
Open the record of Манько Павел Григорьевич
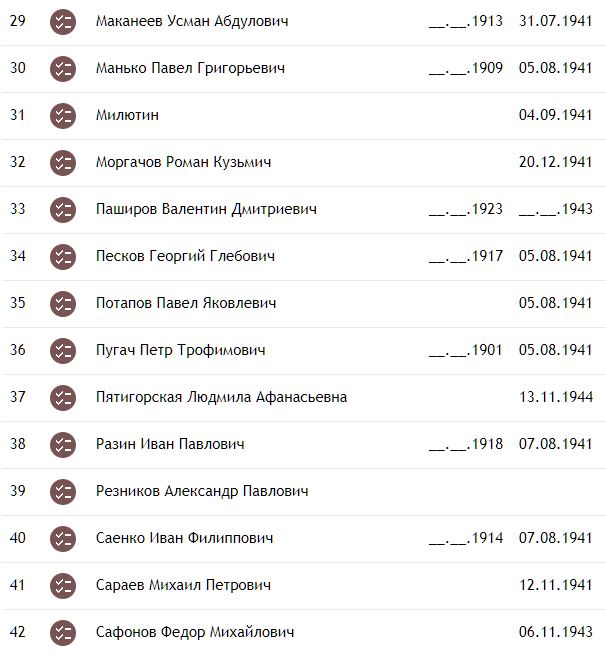190,68
